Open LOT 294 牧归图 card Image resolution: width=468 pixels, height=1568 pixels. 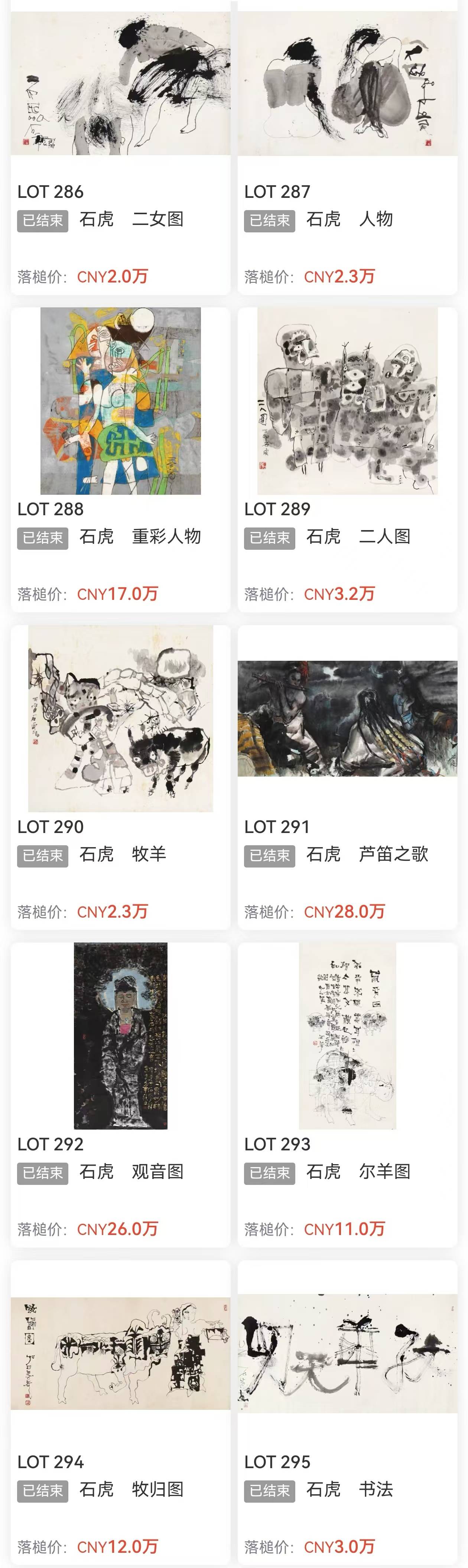click(x=121, y=1353)
